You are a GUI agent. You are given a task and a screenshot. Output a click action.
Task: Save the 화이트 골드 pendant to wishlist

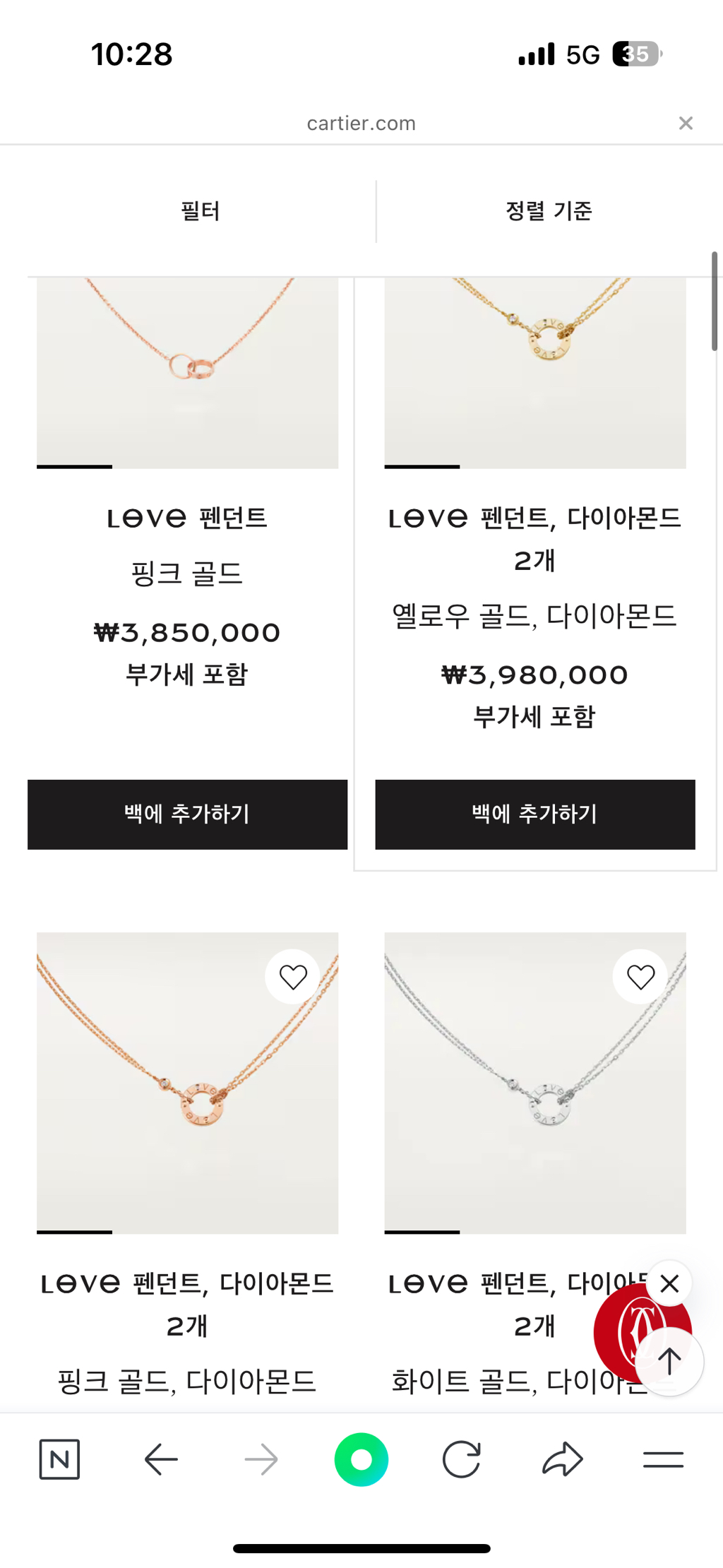[x=640, y=977]
